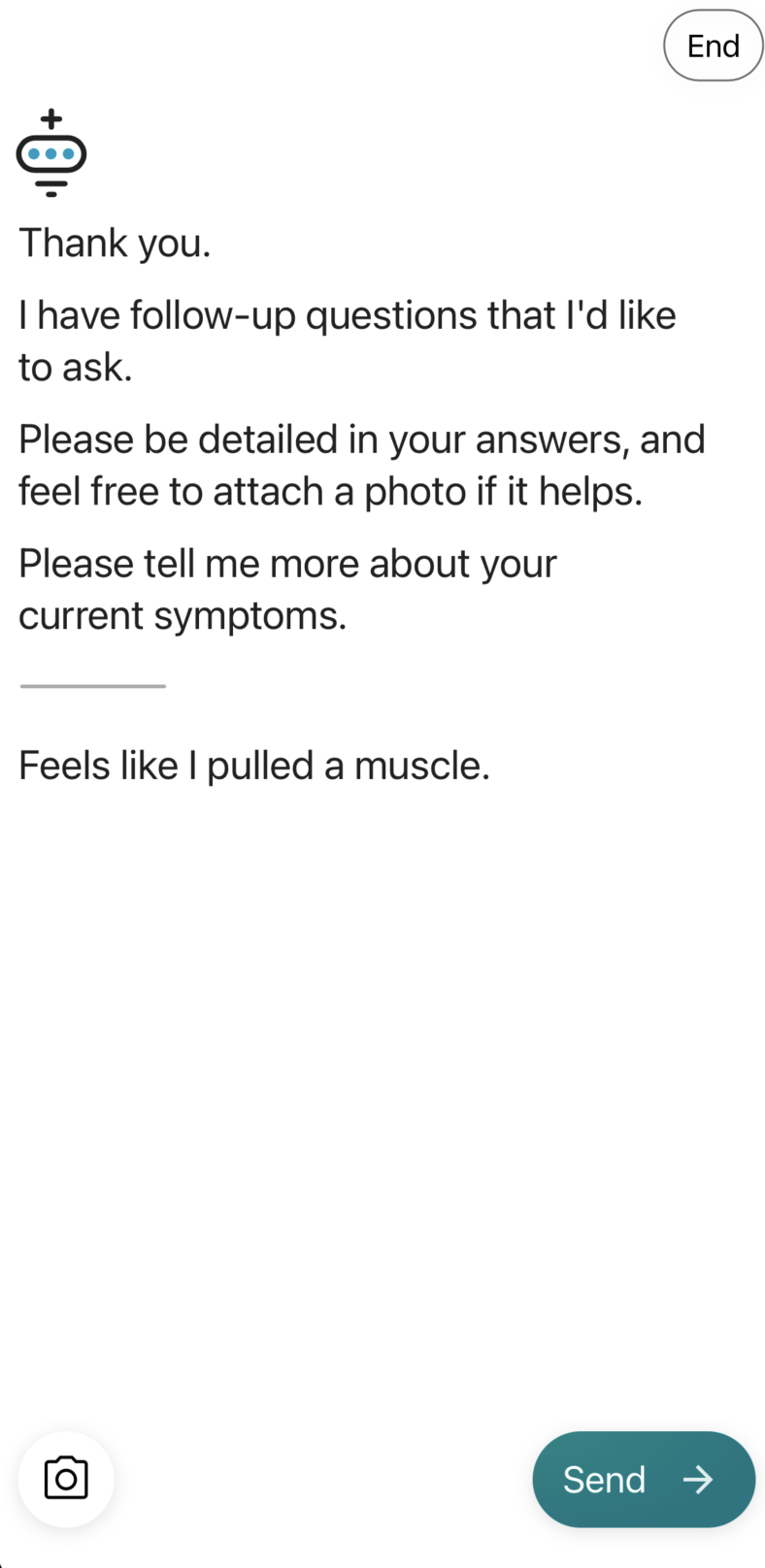765x1568 pixels.
Task: Edit the 'Feels like I pulled a muscle' text
Action: click(x=254, y=766)
